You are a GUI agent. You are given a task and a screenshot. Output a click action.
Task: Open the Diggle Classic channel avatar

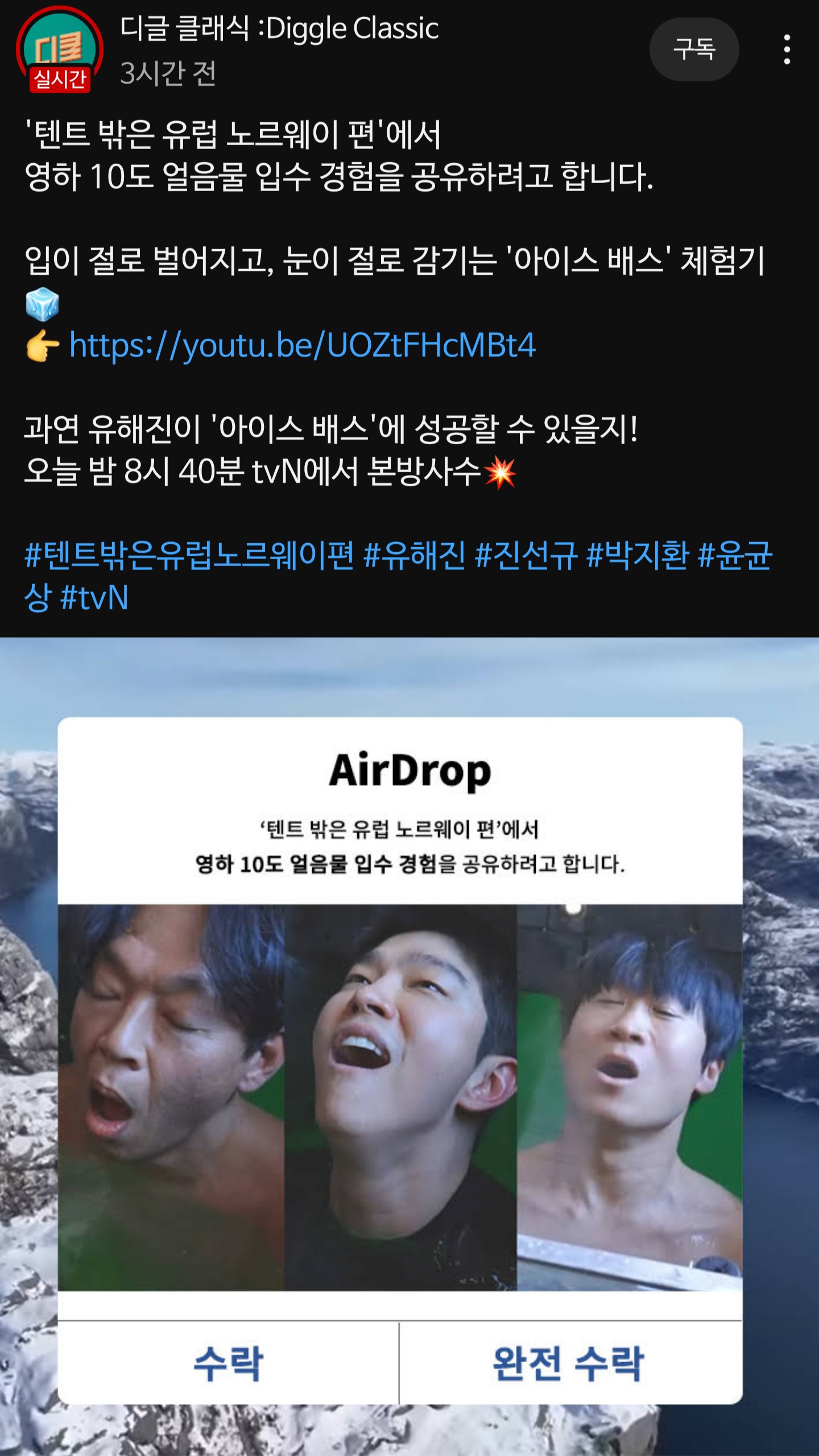pos(60,49)
